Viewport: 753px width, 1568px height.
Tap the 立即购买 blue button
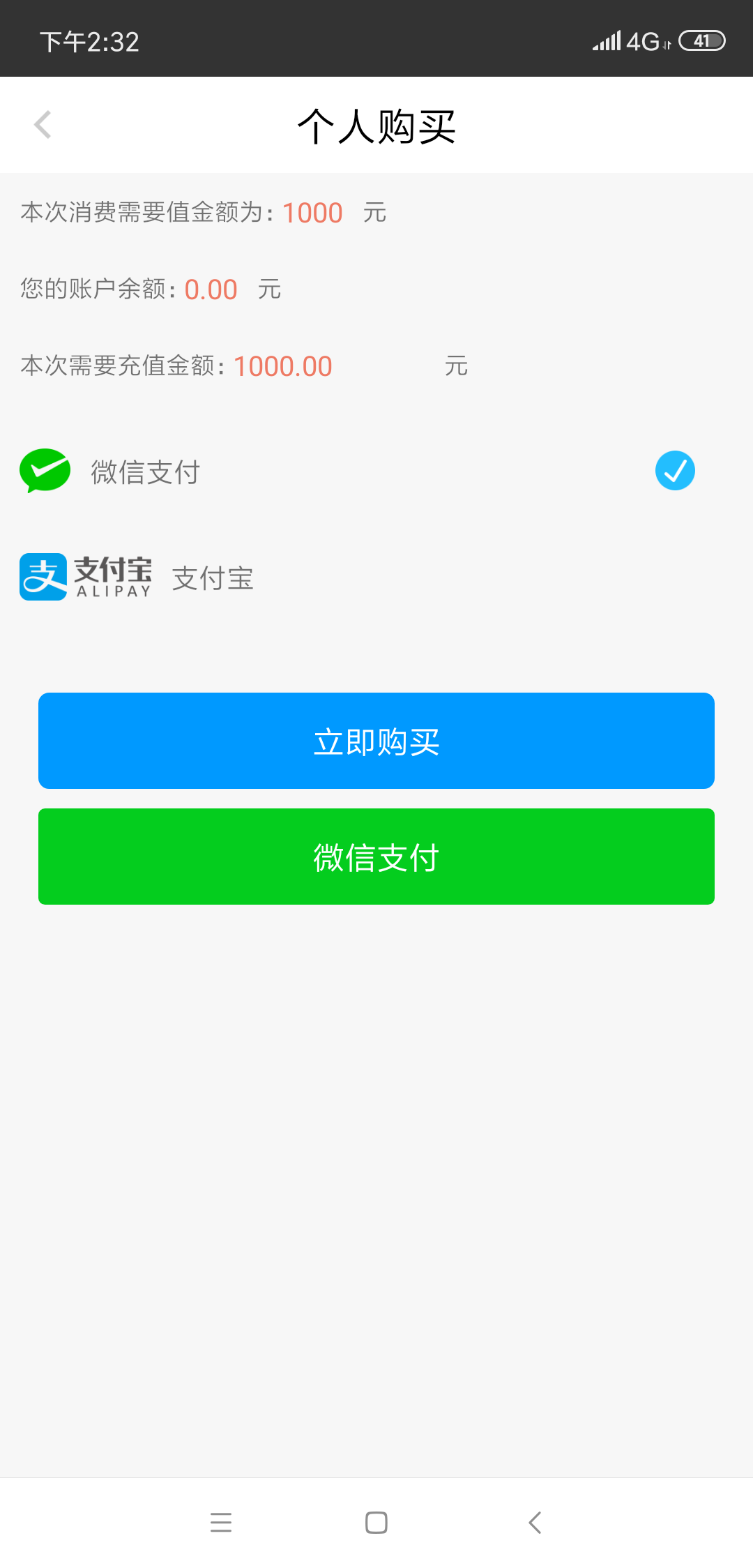376,741
